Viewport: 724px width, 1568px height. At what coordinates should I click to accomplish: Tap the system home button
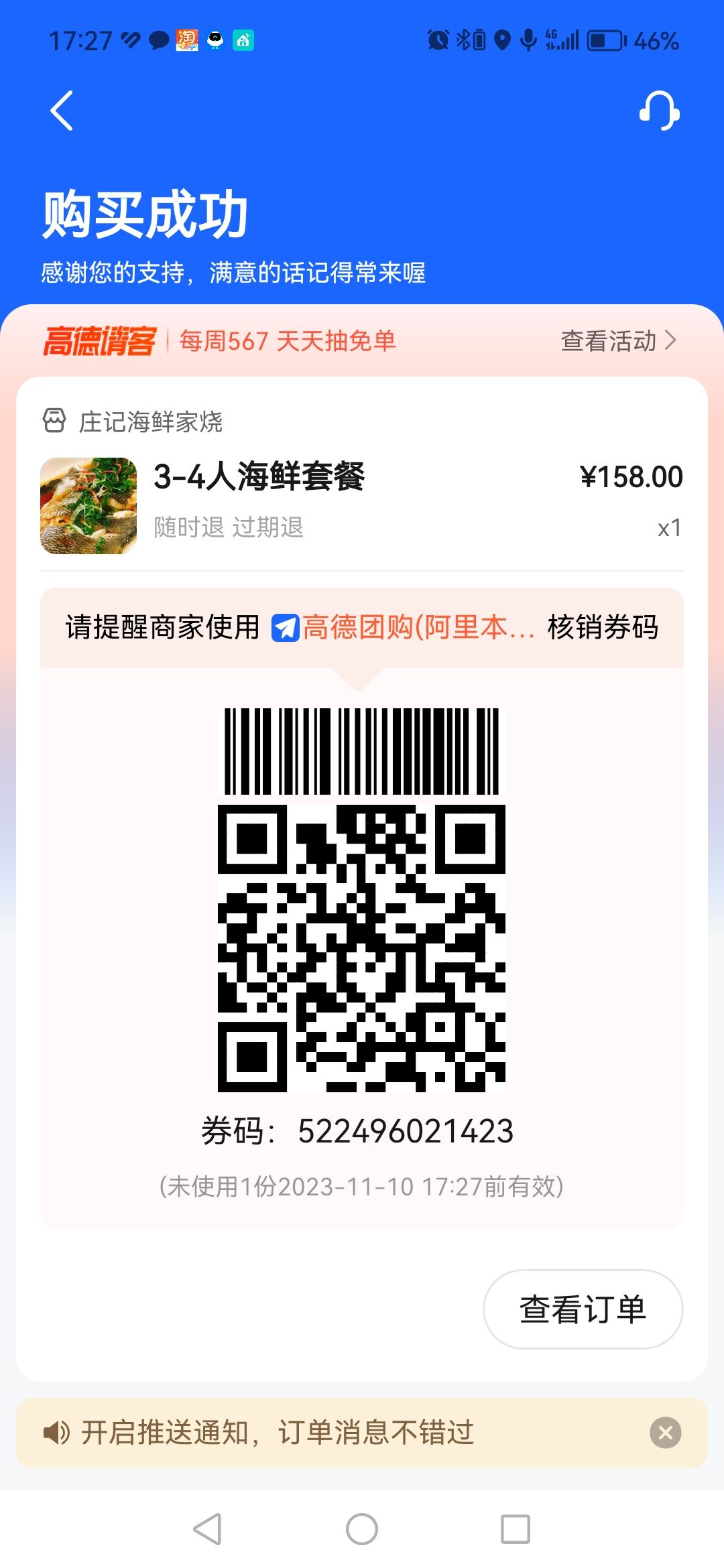click(362, 1529)
